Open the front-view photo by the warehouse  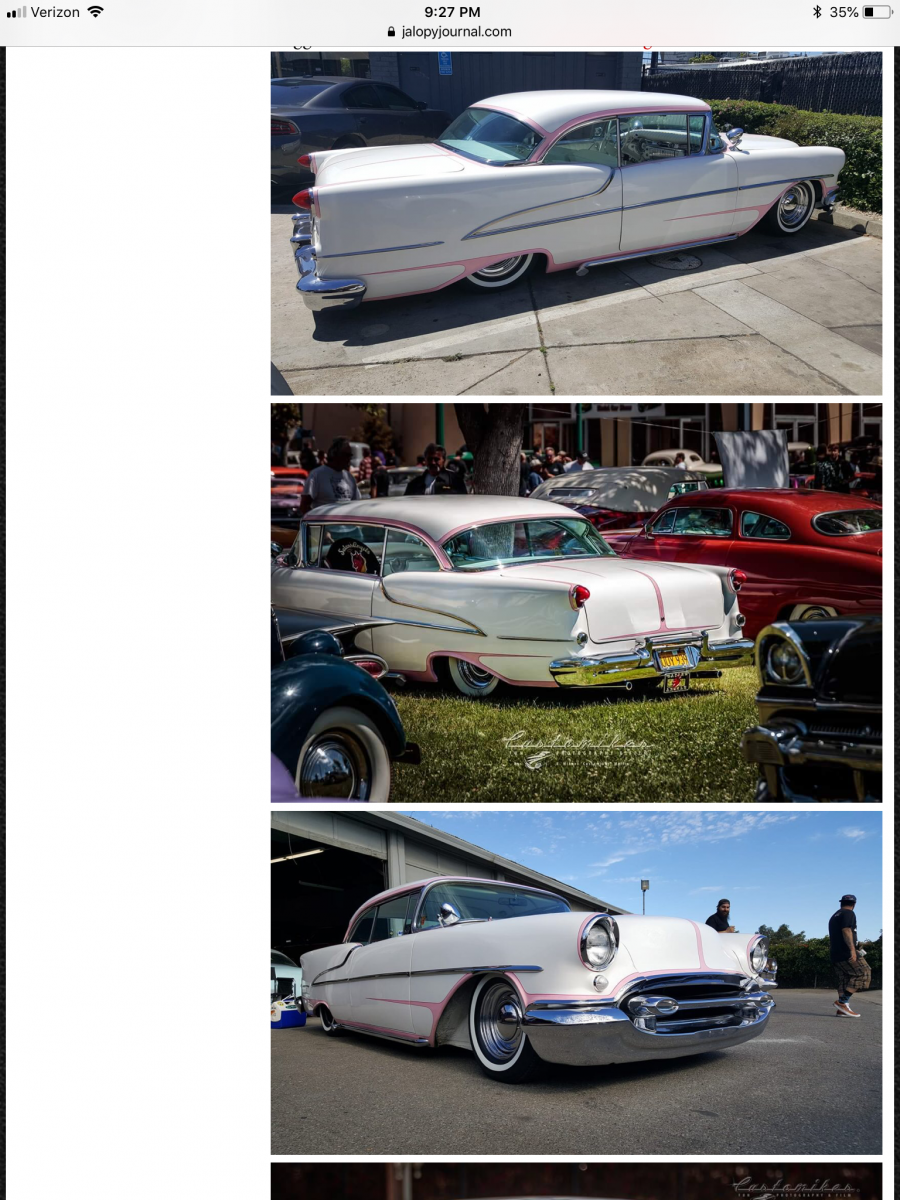(576, 982)
